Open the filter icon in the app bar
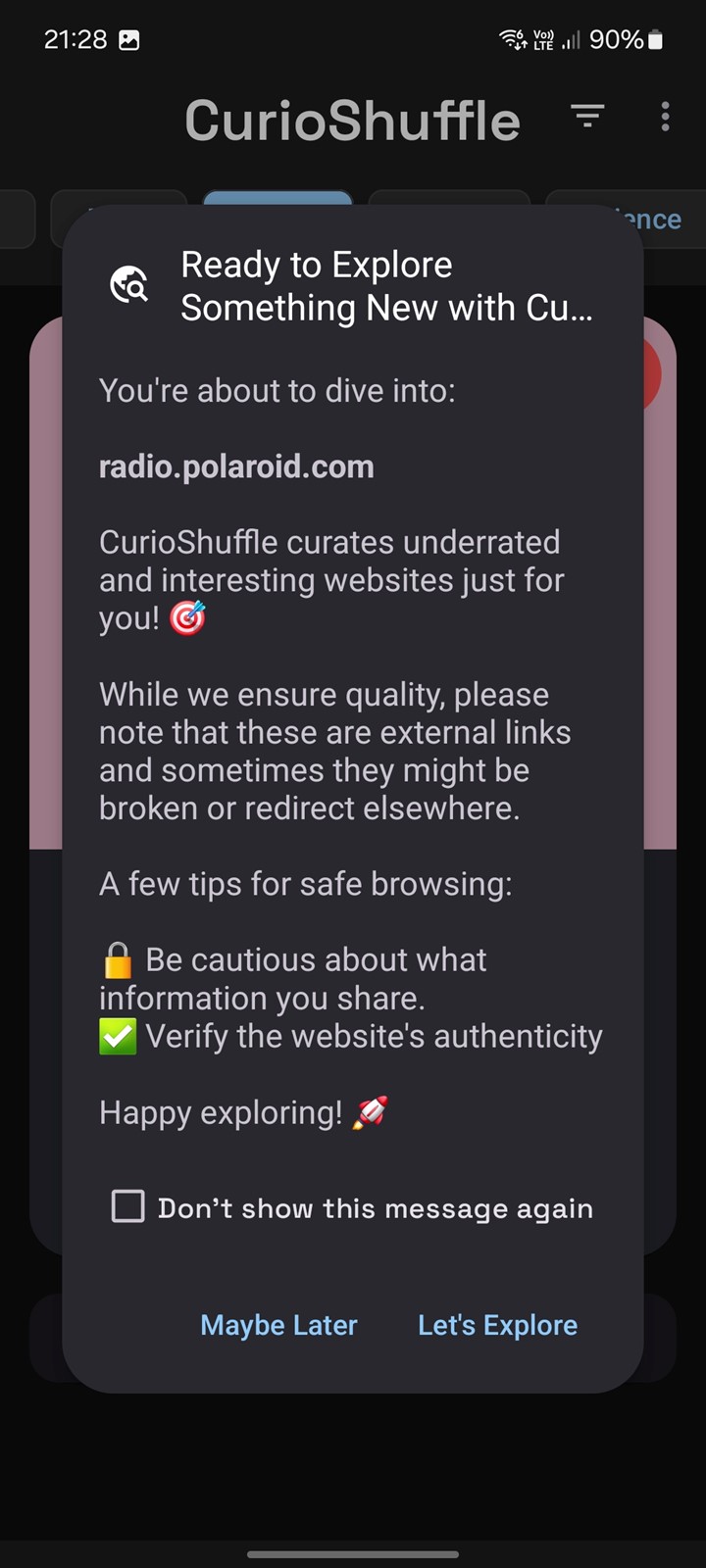This screenshot has height=1568, width=706. (x=587, y=117)
